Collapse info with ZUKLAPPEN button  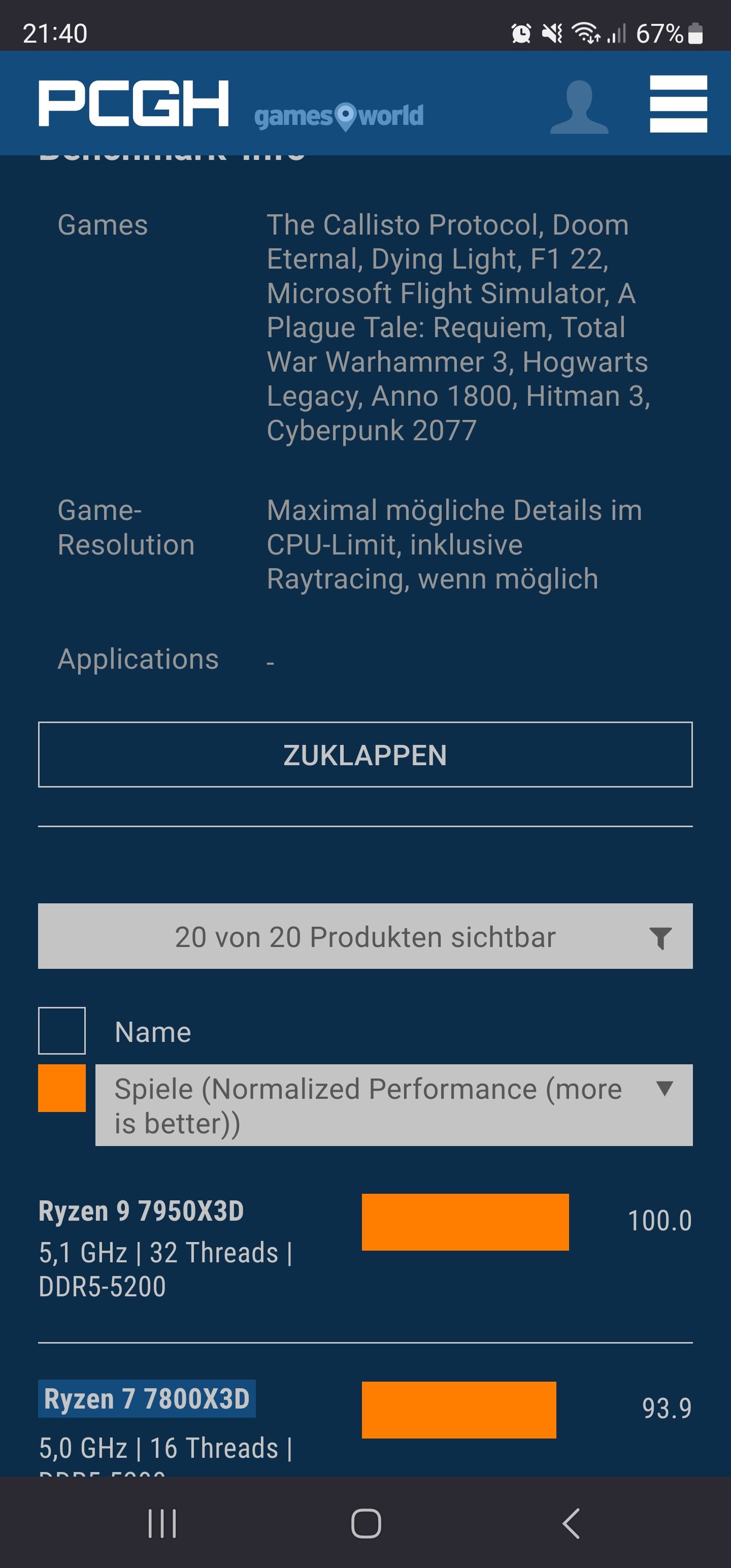[365, 755]
